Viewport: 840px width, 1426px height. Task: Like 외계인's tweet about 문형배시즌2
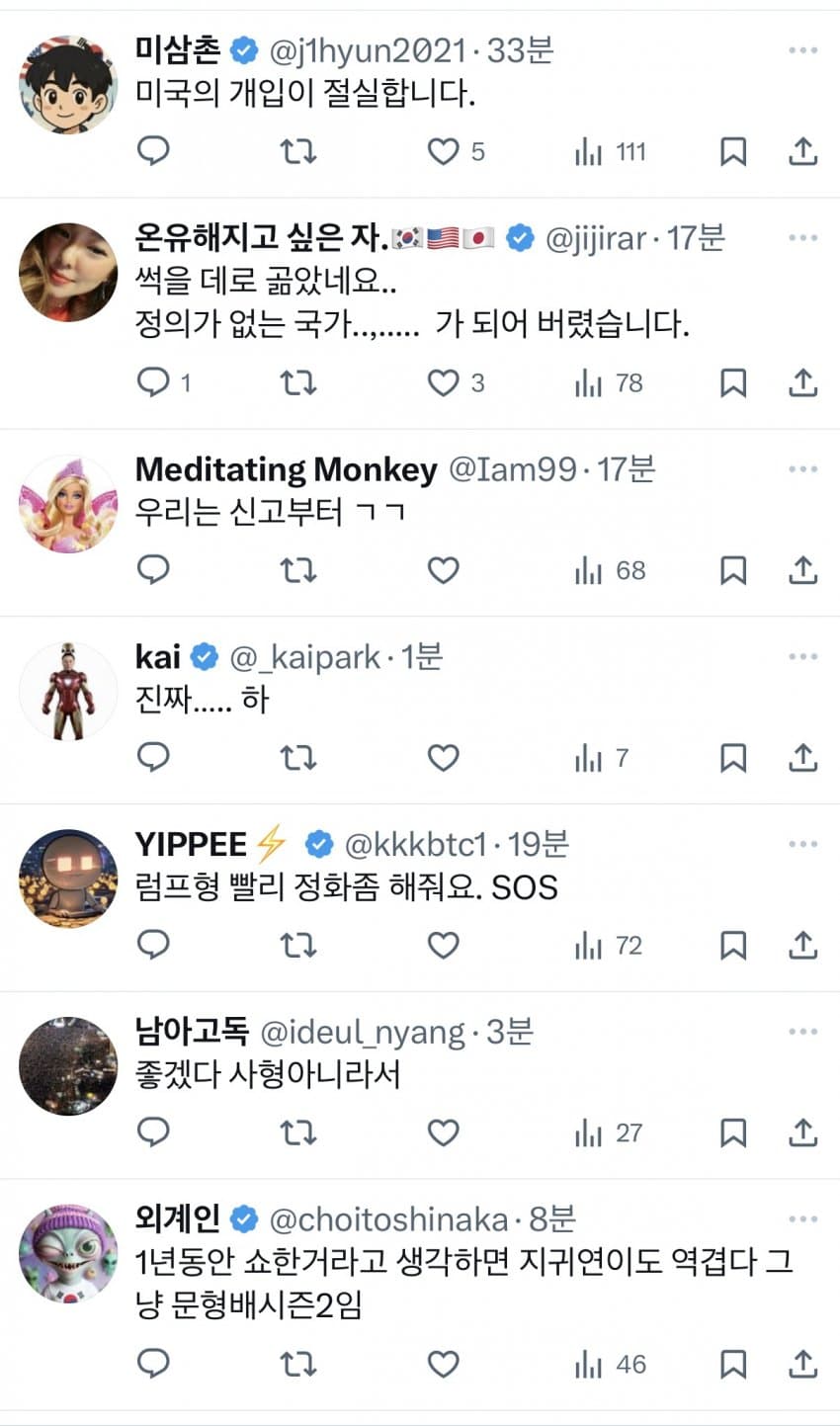(443, 1365)
